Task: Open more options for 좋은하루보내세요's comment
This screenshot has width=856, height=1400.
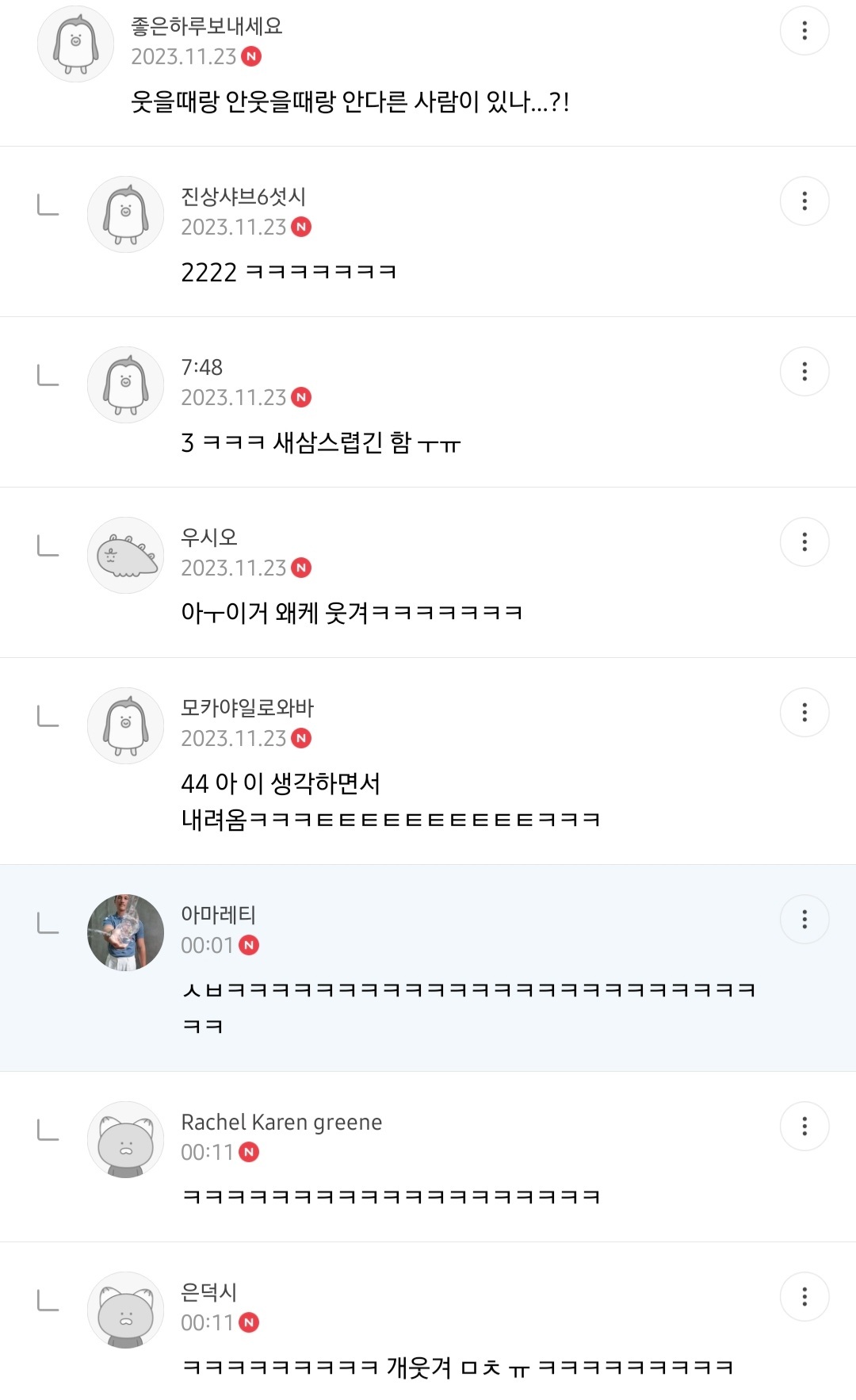Action: [x=804, y=31]
